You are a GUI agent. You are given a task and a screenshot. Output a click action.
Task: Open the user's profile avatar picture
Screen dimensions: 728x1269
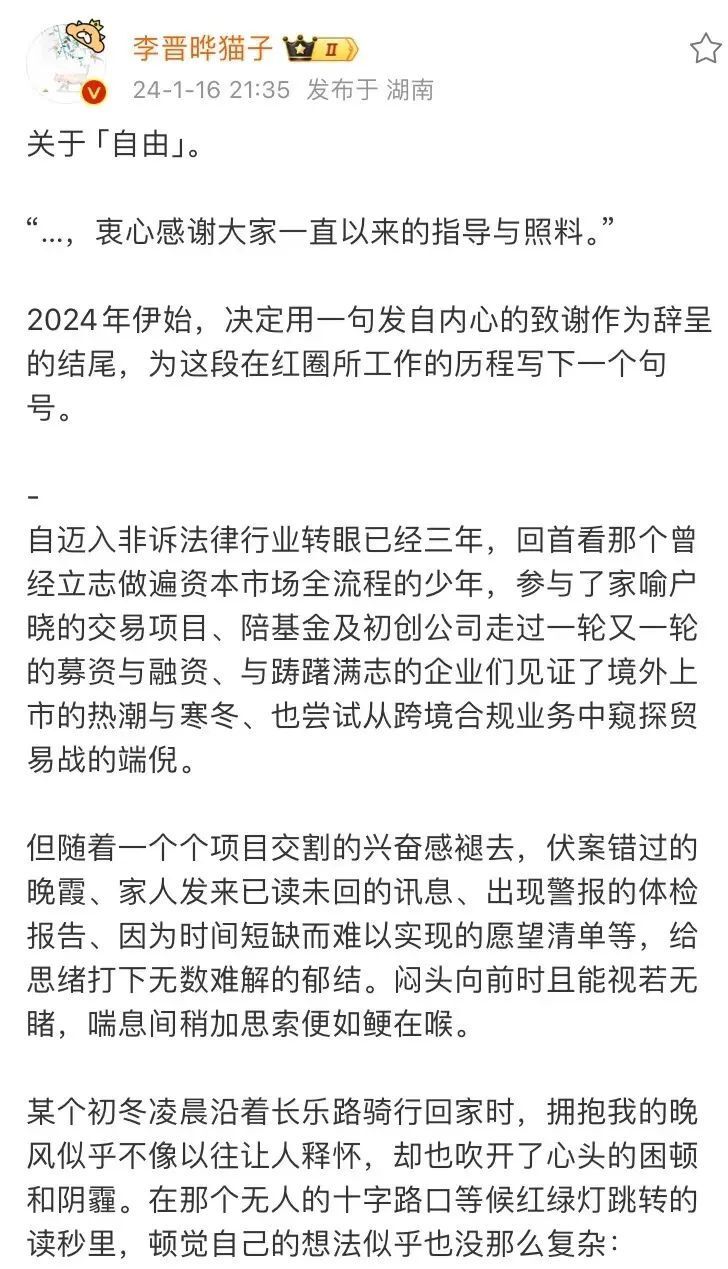[64, 57]
